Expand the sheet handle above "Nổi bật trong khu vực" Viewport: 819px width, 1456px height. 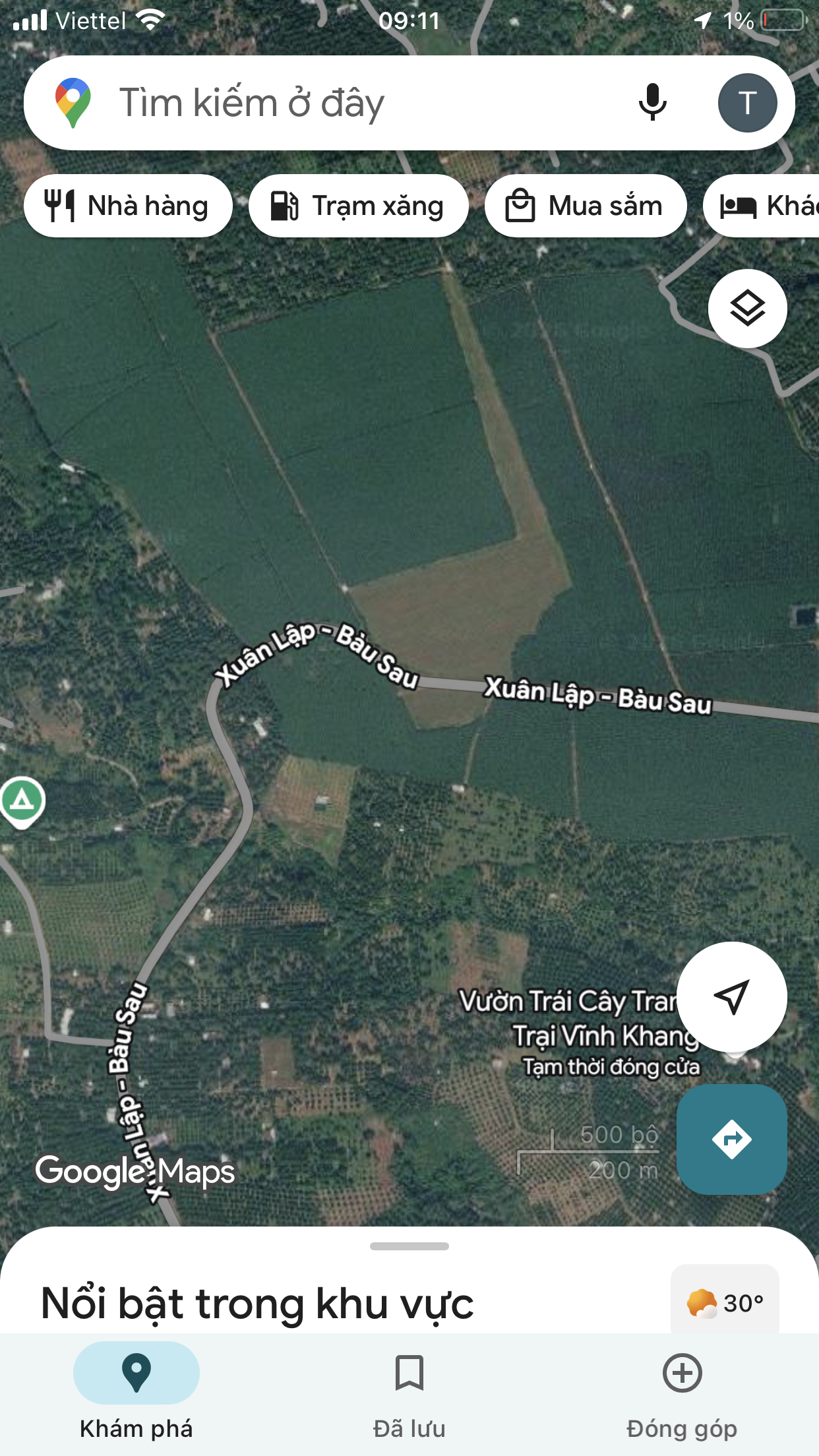click(409, 1246)
